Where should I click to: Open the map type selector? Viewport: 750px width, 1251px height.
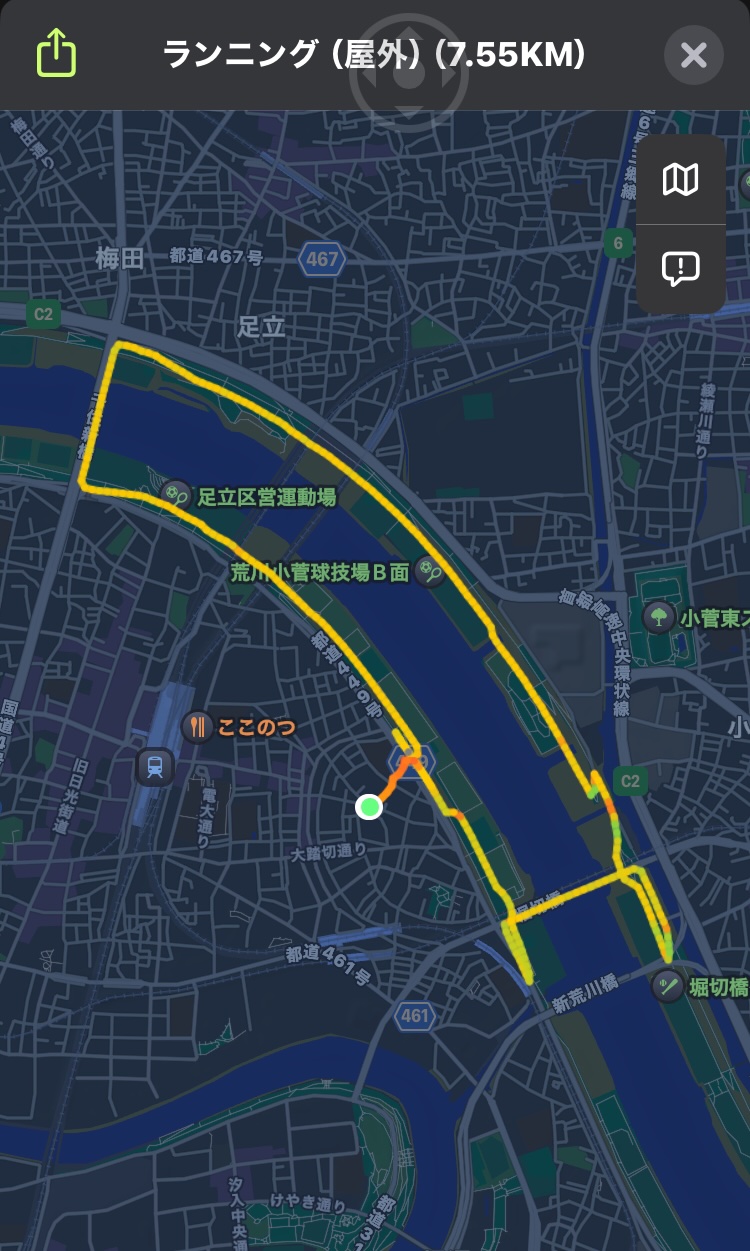[681, 180]
